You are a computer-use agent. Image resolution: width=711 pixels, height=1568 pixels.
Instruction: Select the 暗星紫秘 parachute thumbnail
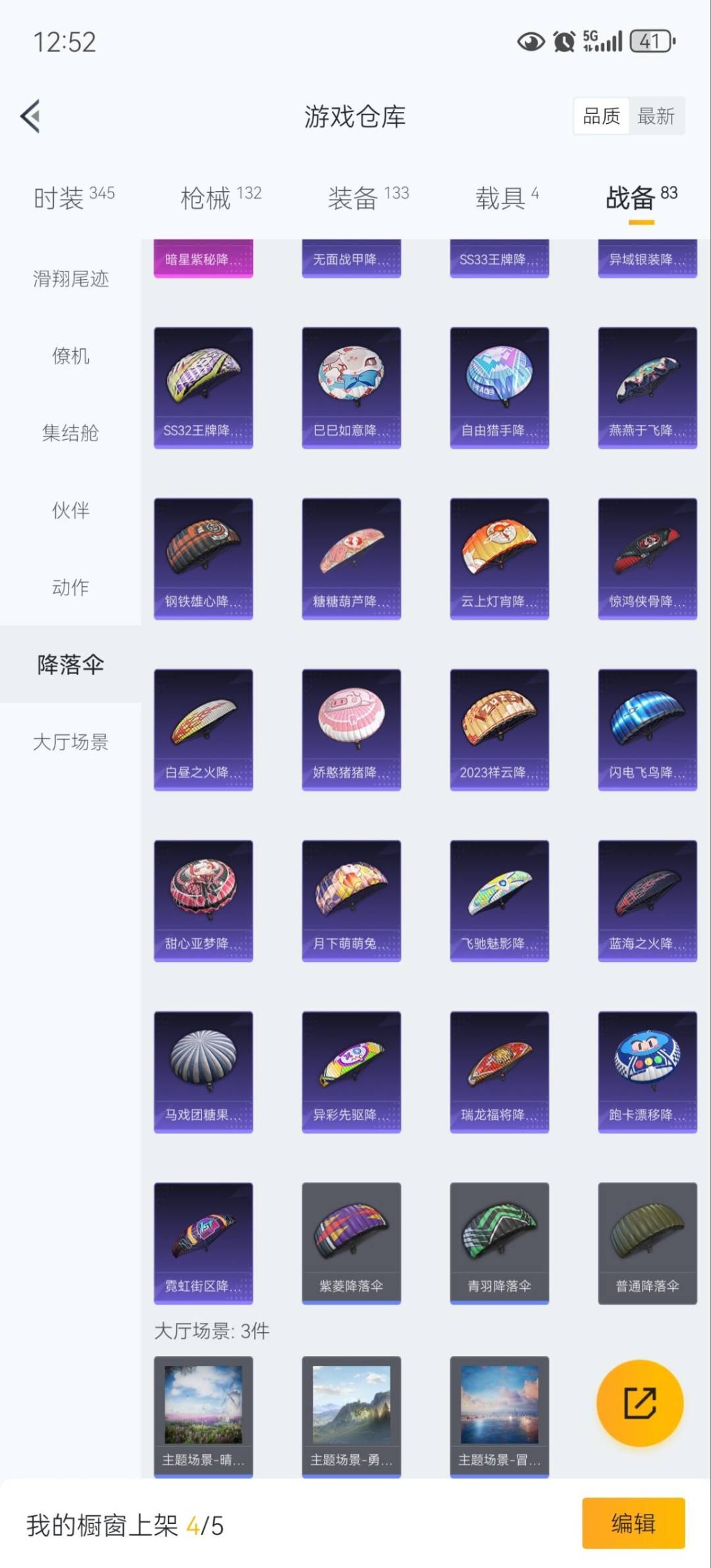[203, 259]
